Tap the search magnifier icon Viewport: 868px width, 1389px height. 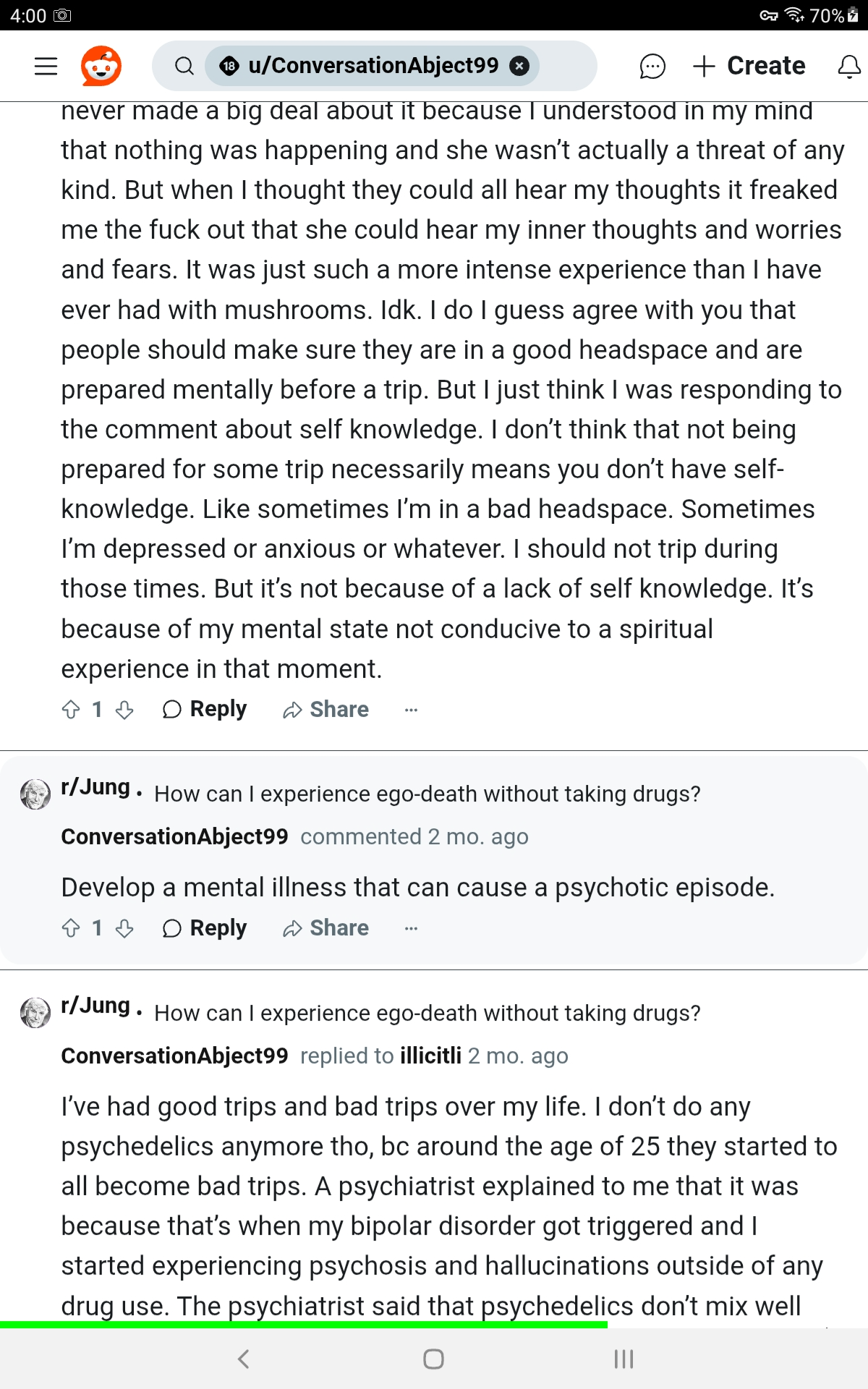click(184, 66)
